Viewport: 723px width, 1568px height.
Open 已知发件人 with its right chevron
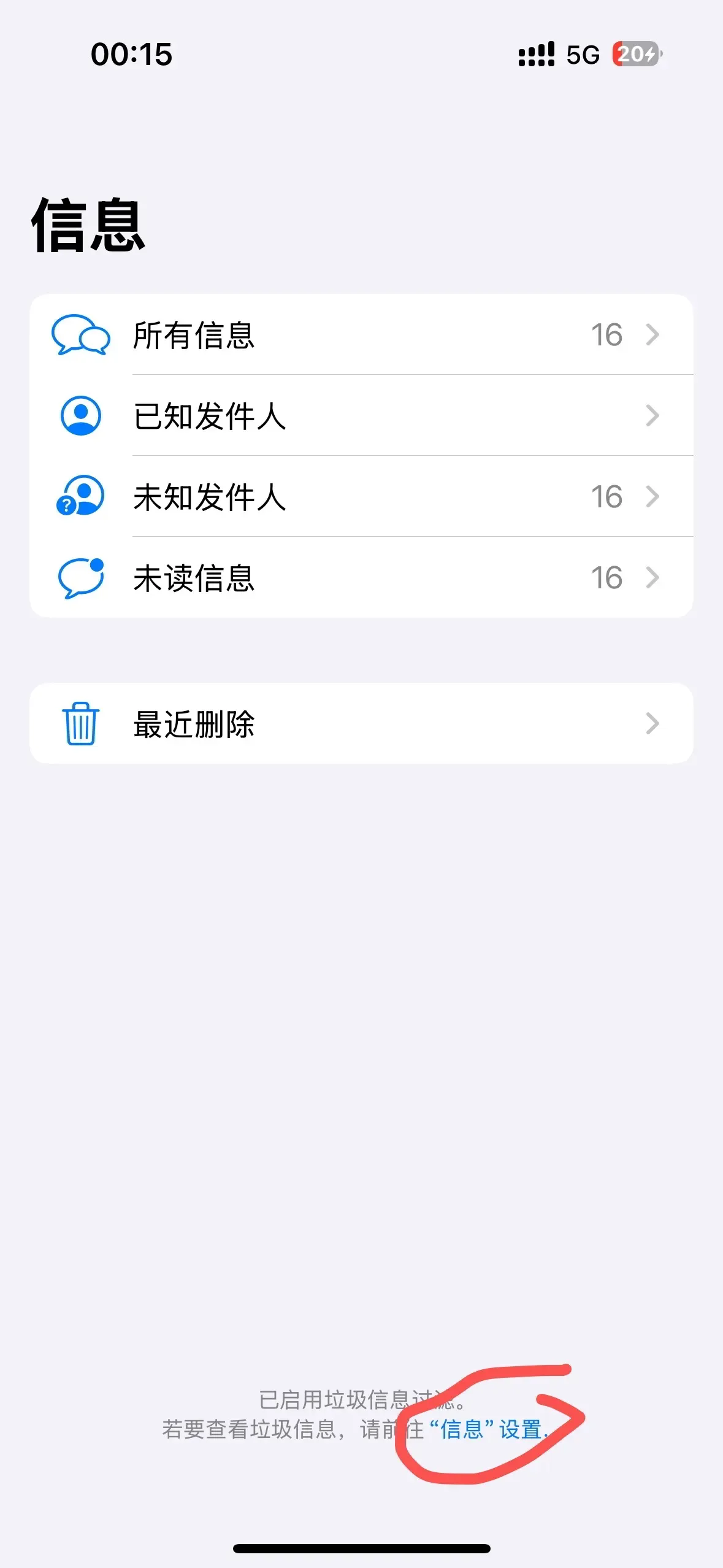point(653,416)
